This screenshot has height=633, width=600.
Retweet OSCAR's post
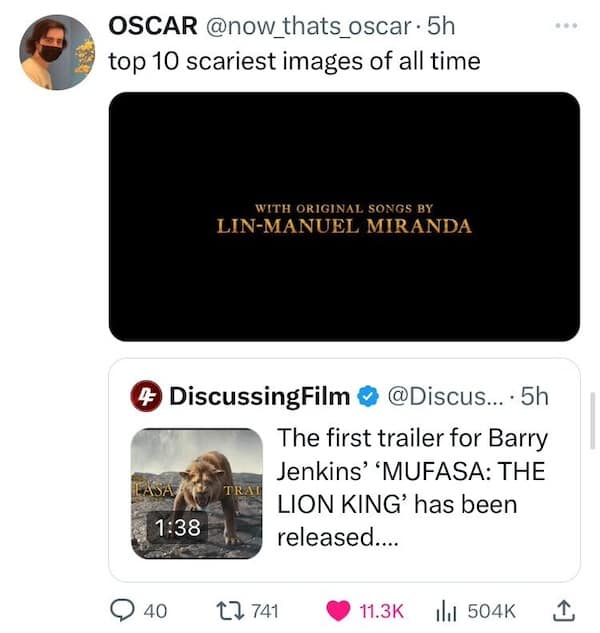(x=229, y=610)
